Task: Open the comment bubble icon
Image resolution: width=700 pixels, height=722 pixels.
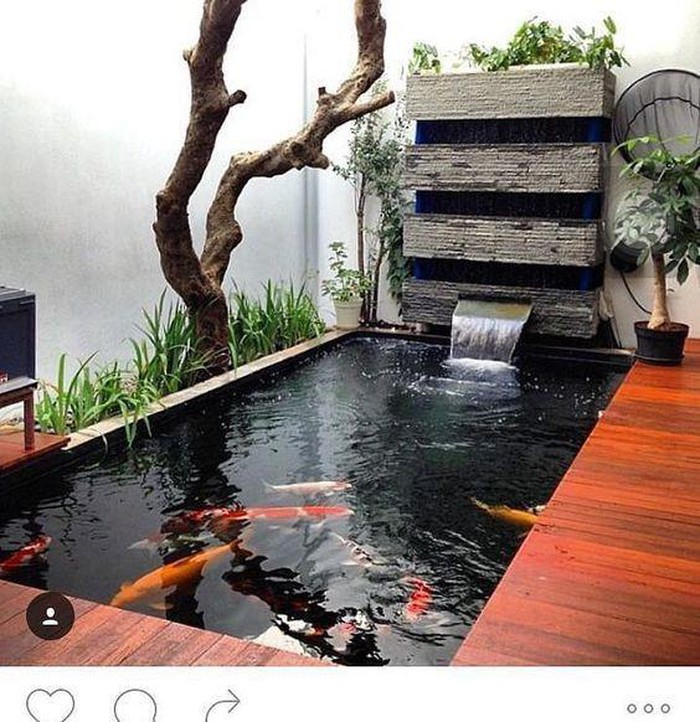Action: point(135,706)
